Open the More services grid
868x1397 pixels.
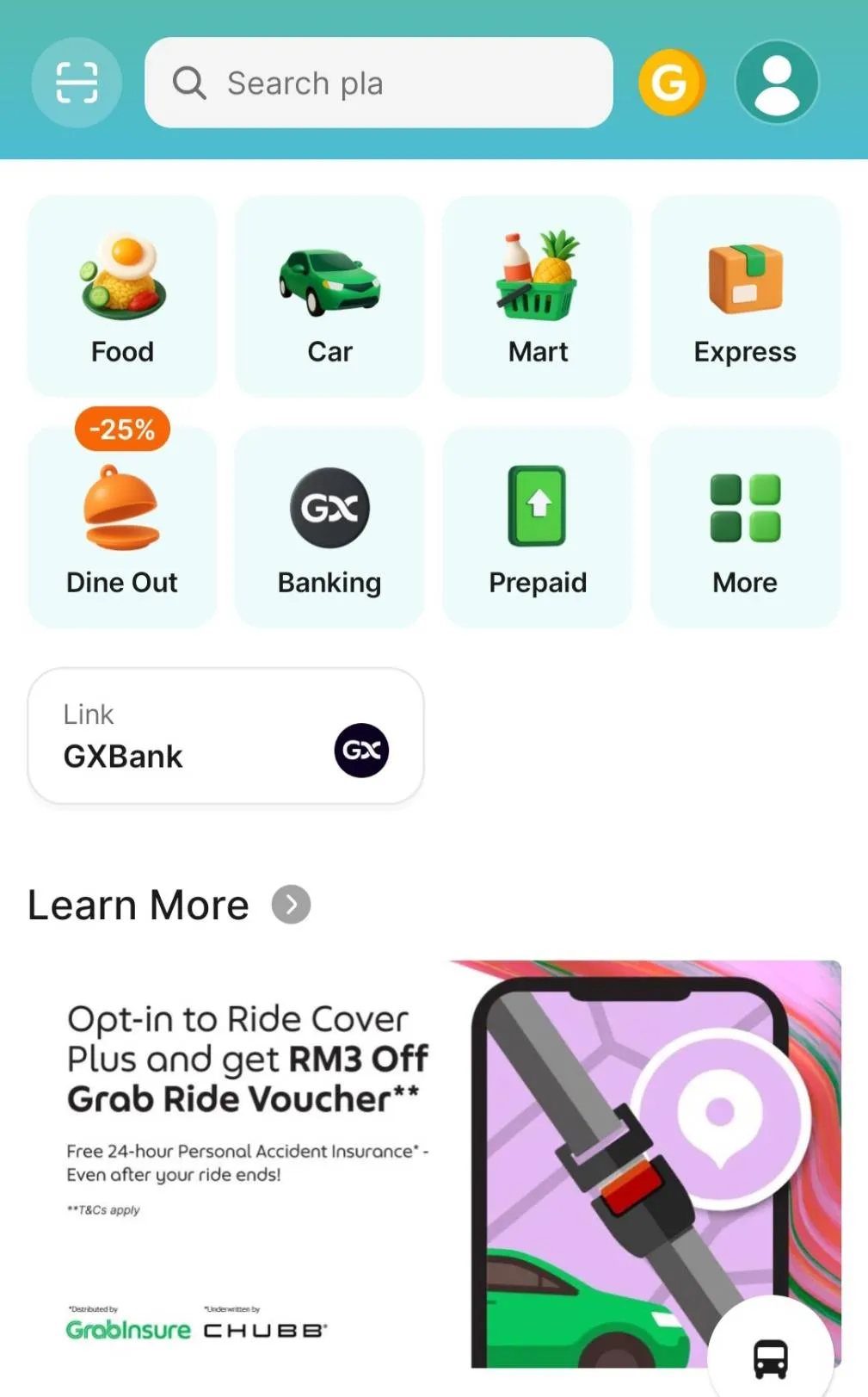(744, 526)
